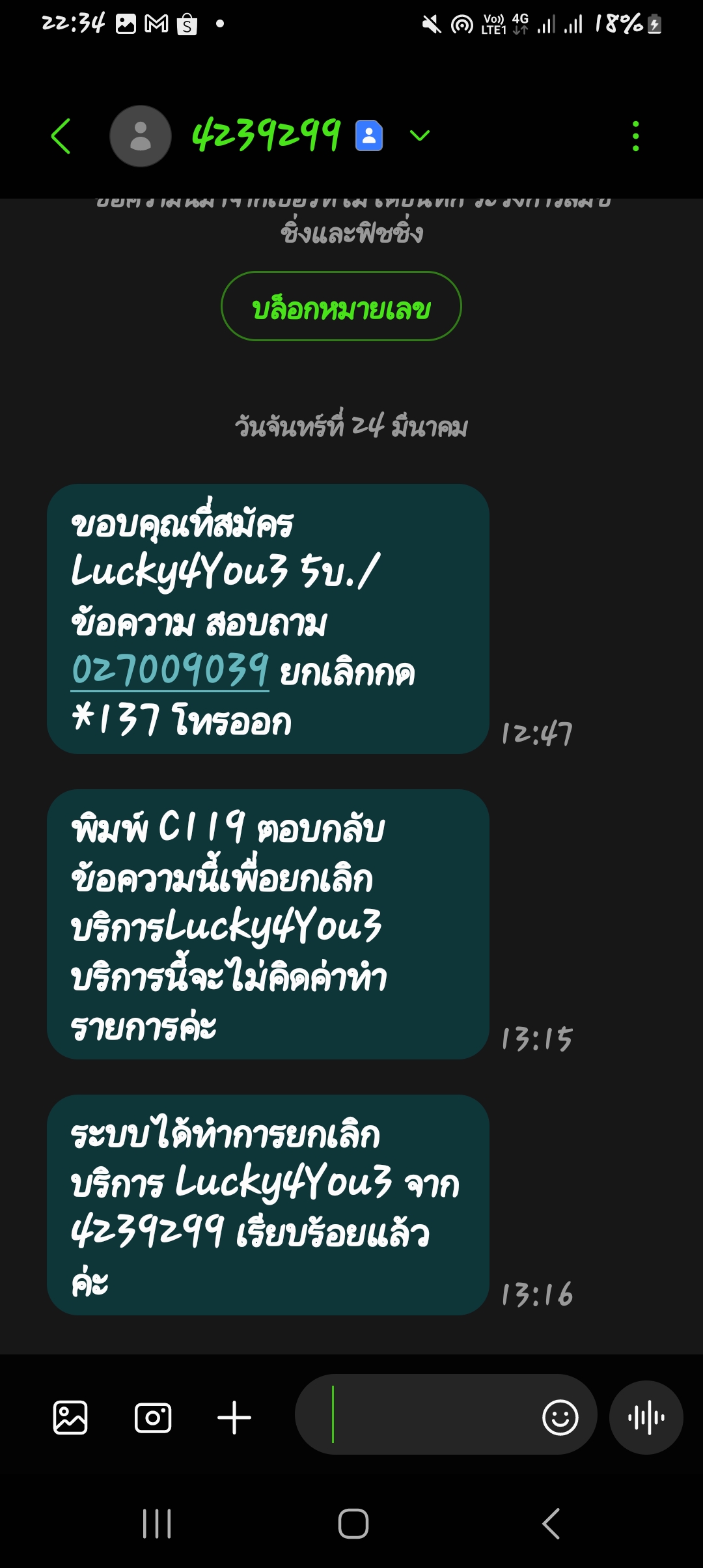Open the gallery image picker

70,1417
